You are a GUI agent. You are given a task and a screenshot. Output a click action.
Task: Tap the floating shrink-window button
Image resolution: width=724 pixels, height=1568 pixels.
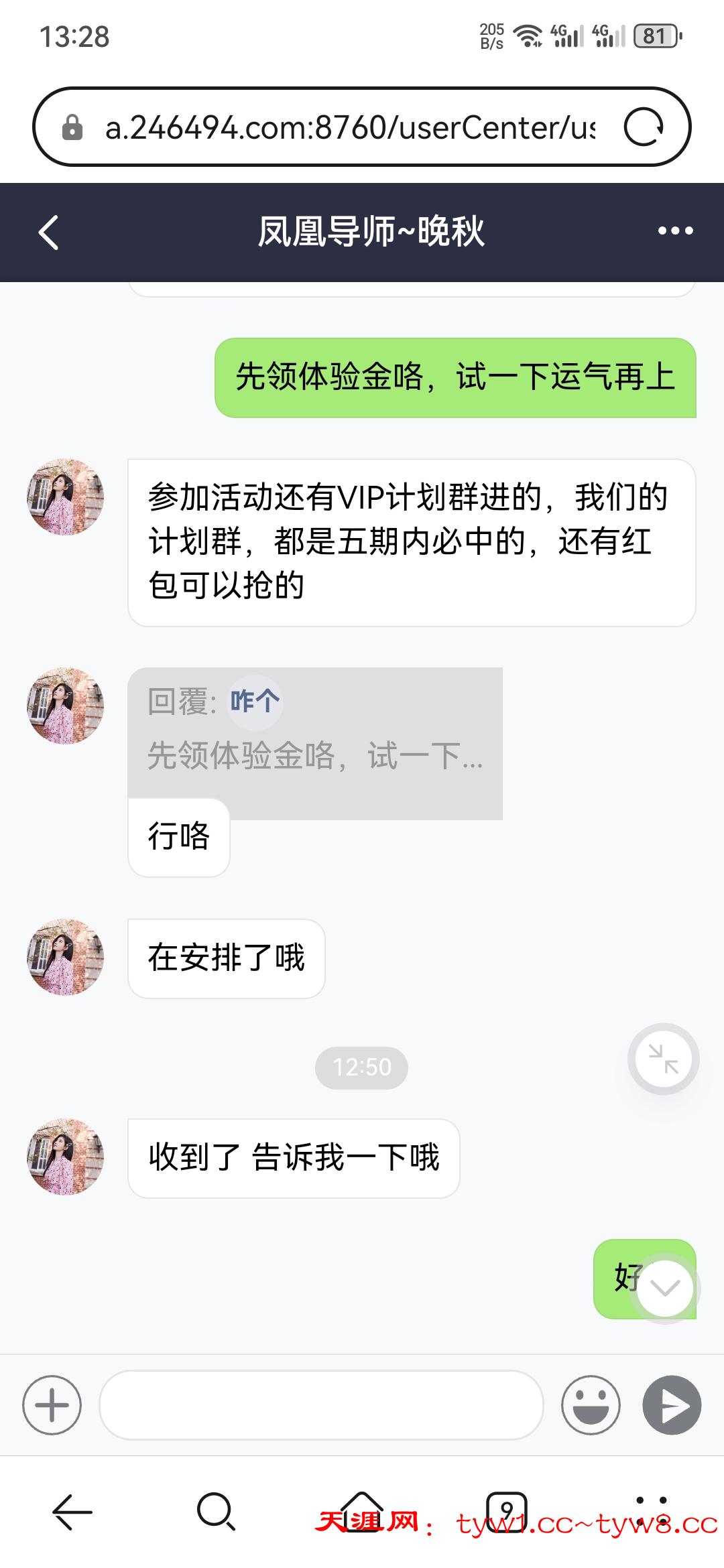click(664, 1059)
